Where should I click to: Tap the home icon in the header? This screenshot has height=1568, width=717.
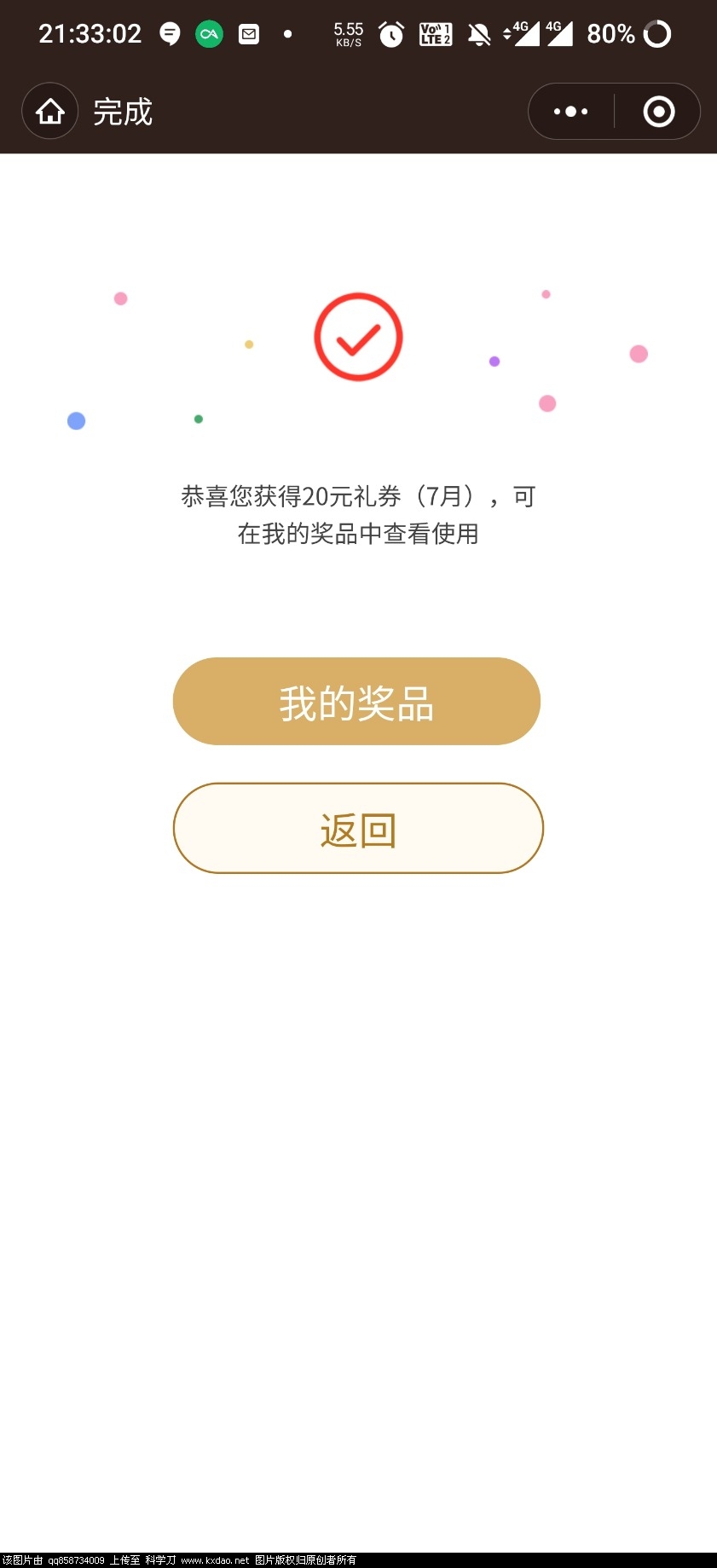tap(50, 111)
